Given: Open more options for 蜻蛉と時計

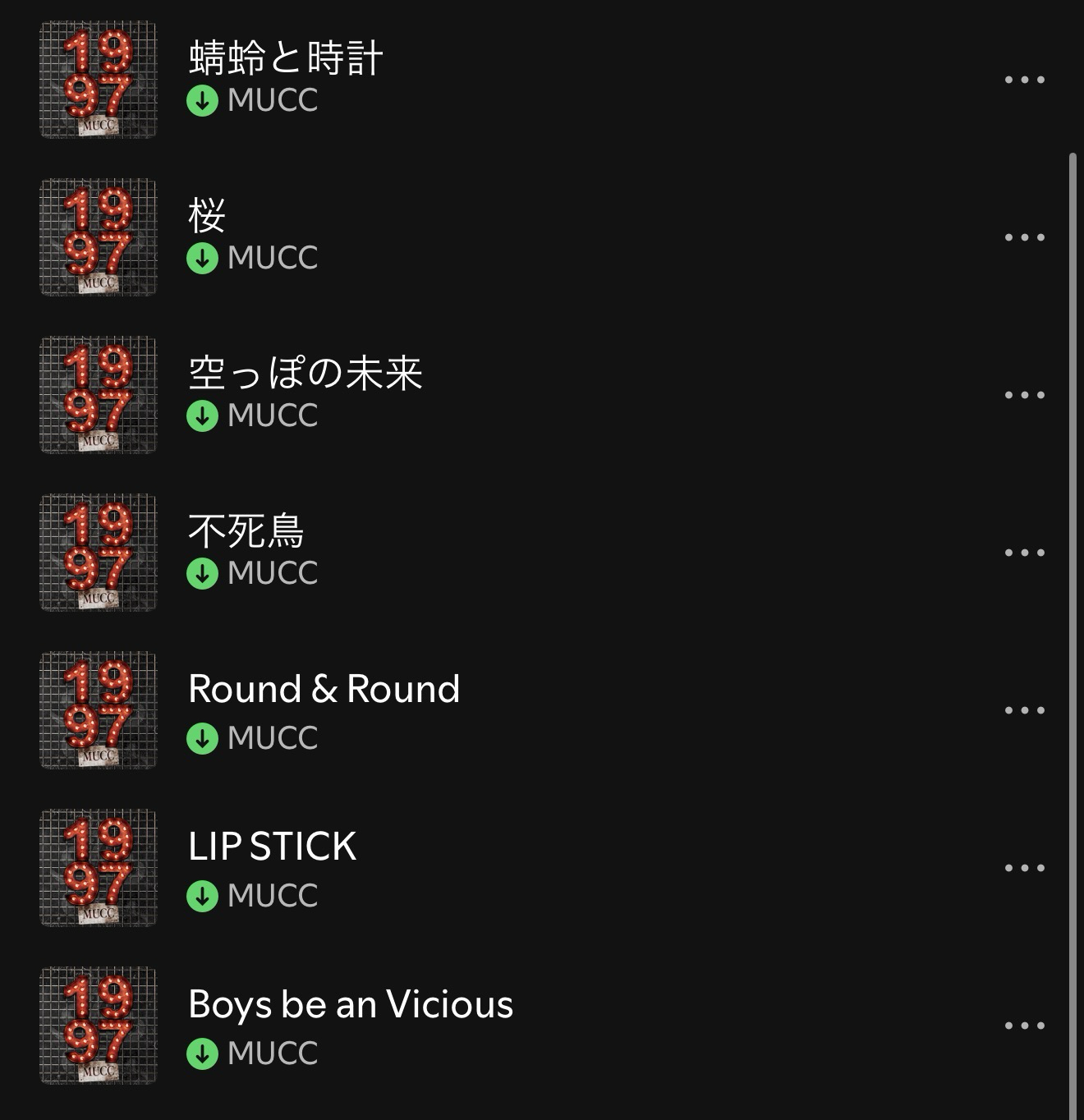Looking at the screenshot, I should (1024, 80).
